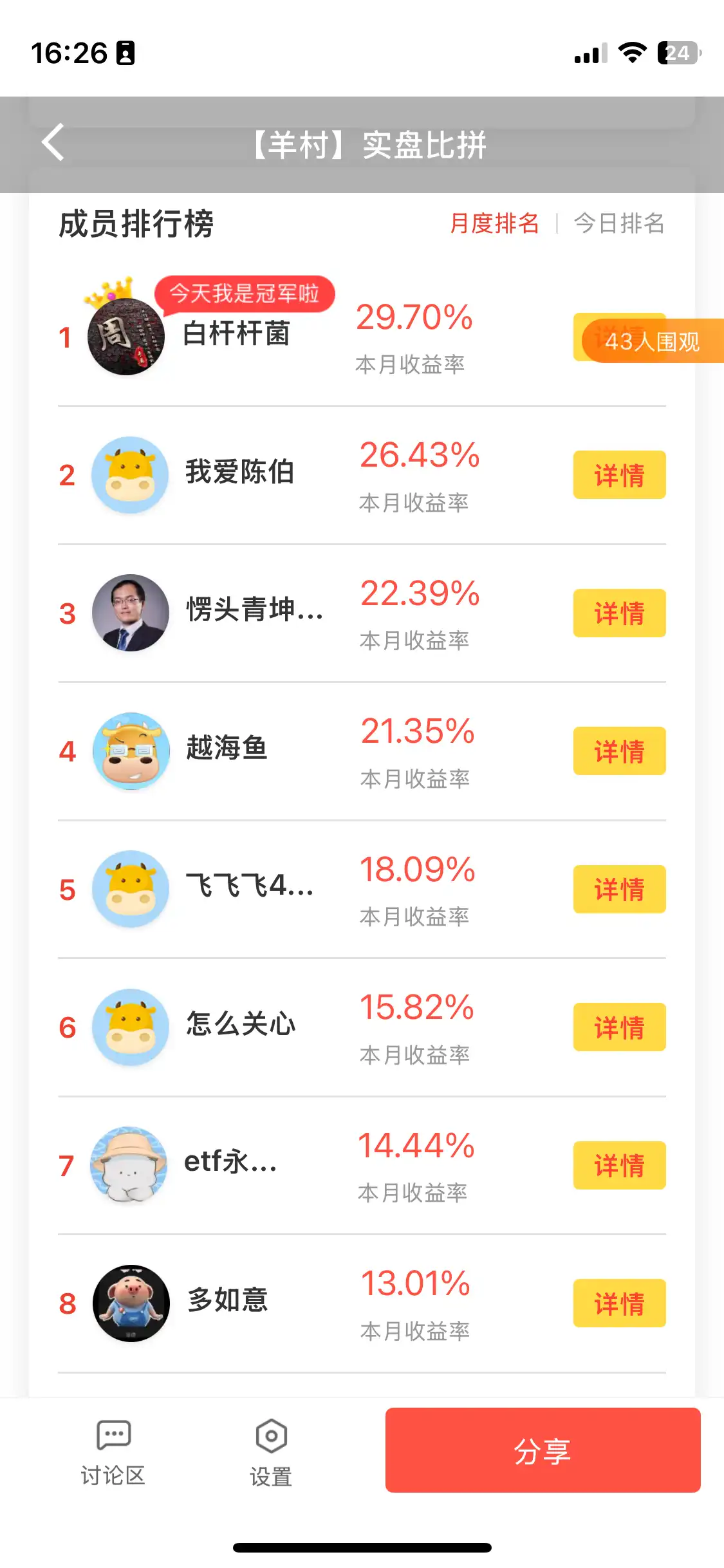
Task: Check 详情 for 怎么关心
Action: tap(619, 1027)
